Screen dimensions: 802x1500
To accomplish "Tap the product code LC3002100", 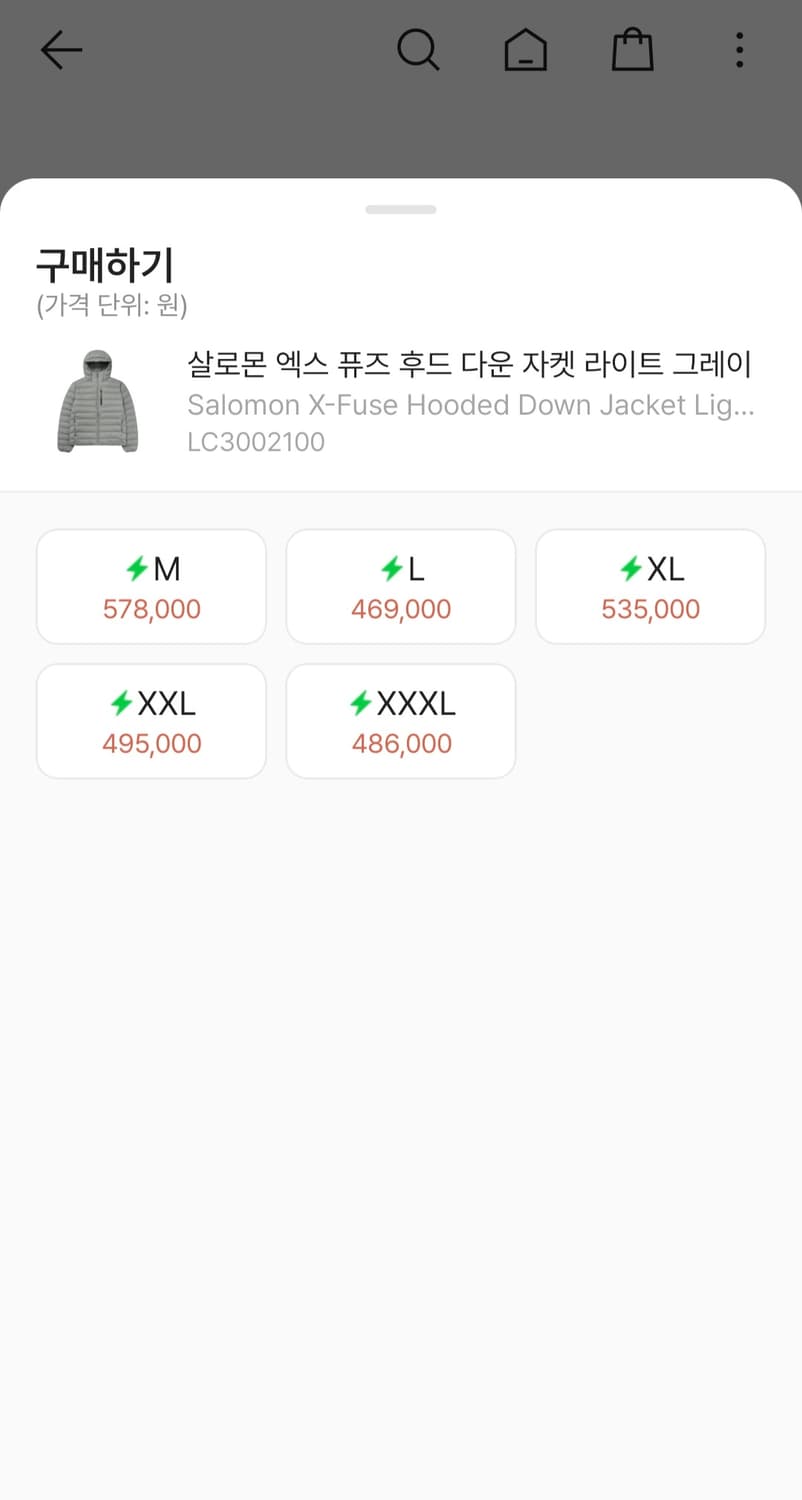I will point(257,441).
